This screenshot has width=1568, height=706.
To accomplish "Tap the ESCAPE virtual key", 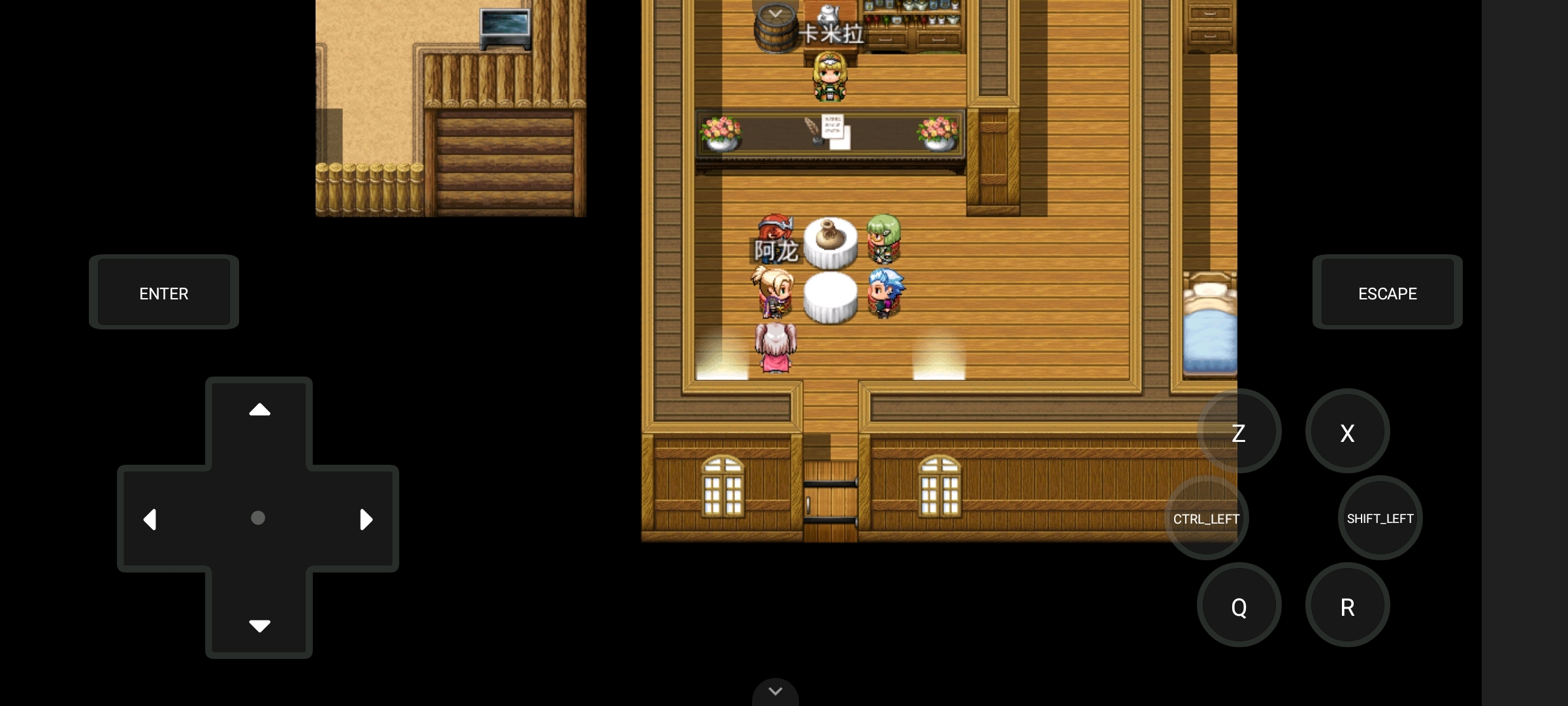I will 1387,293.
